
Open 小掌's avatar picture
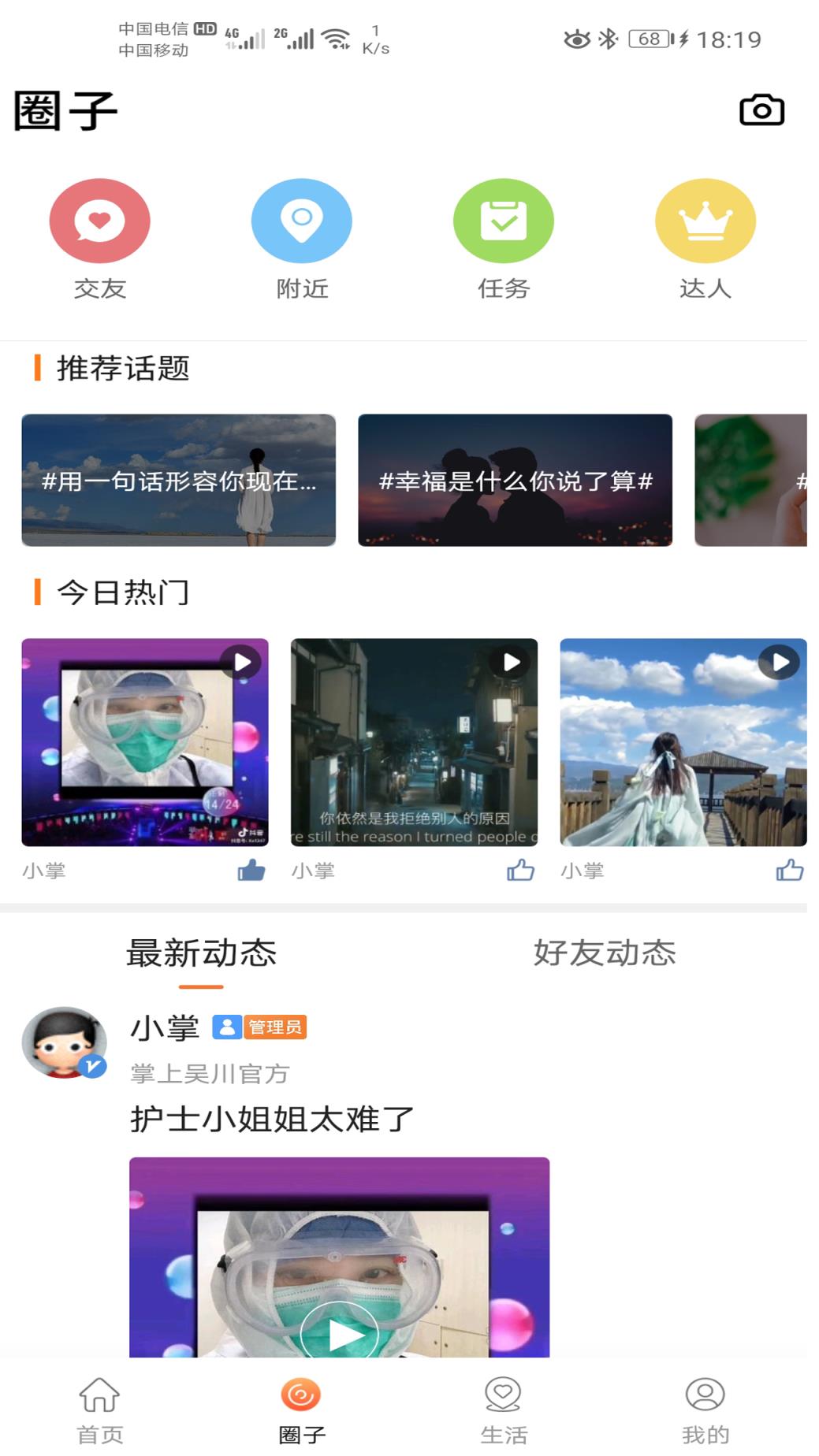tap(65, 1042)
